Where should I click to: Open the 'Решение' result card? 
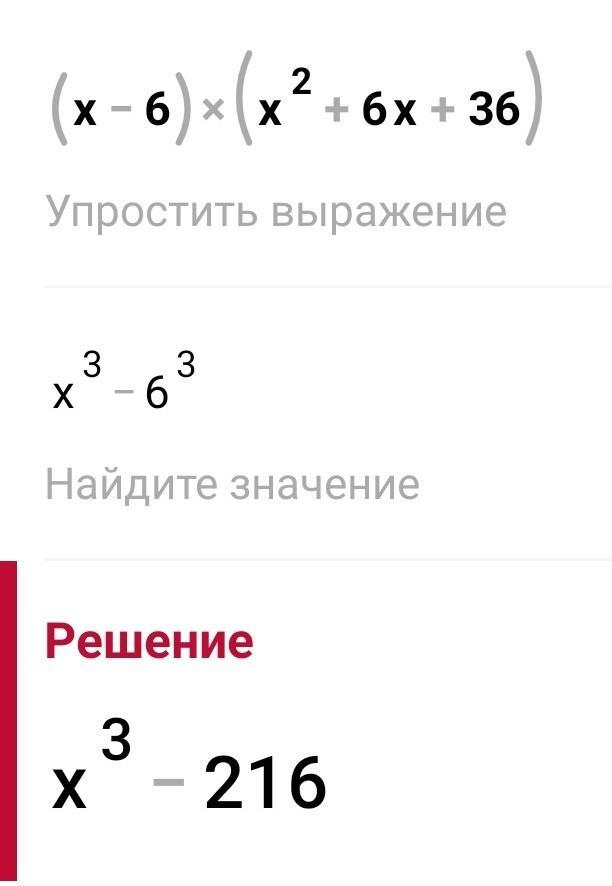click(150, 642)
